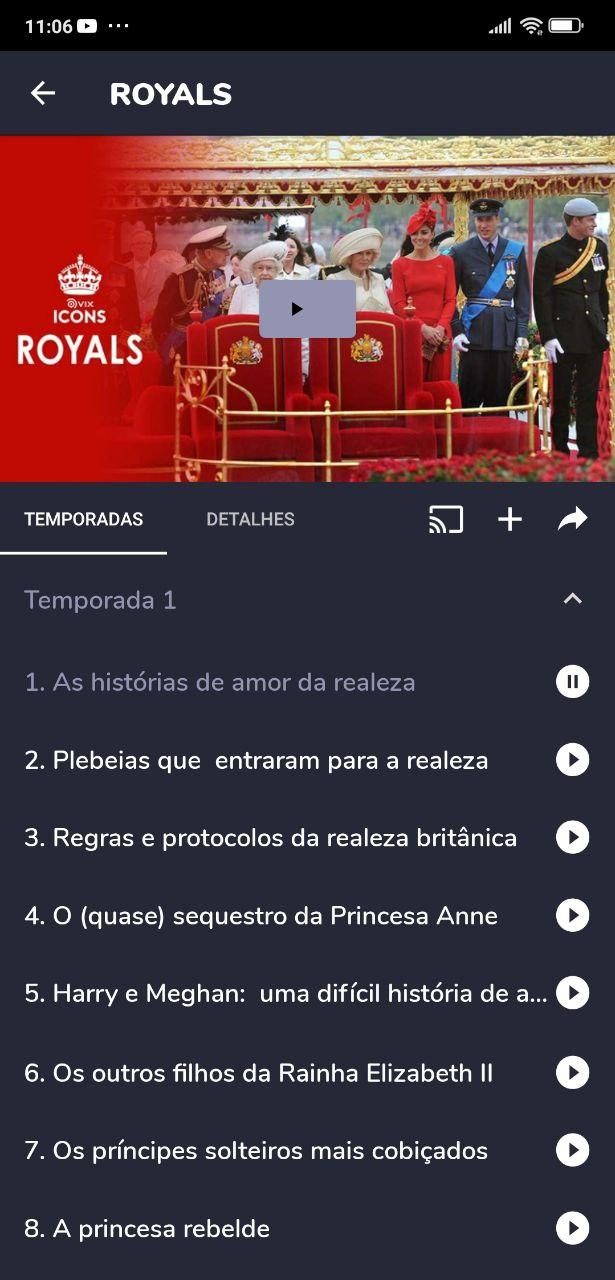Play episode 6 Os outros filhos
Image resolution: width=615 pixels, height=1280 pixels.
click(x=572, y=1073)
